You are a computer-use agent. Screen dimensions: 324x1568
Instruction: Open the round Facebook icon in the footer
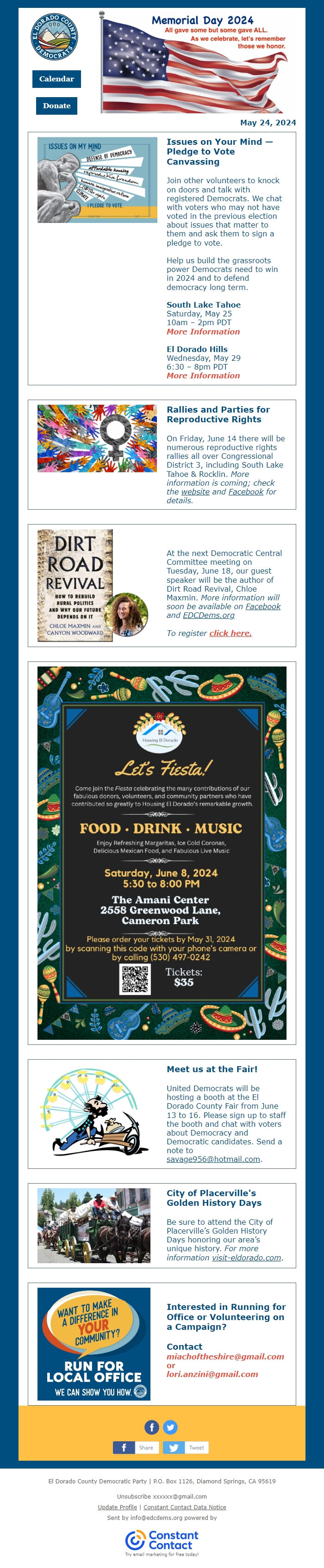tap(152, 1427)
